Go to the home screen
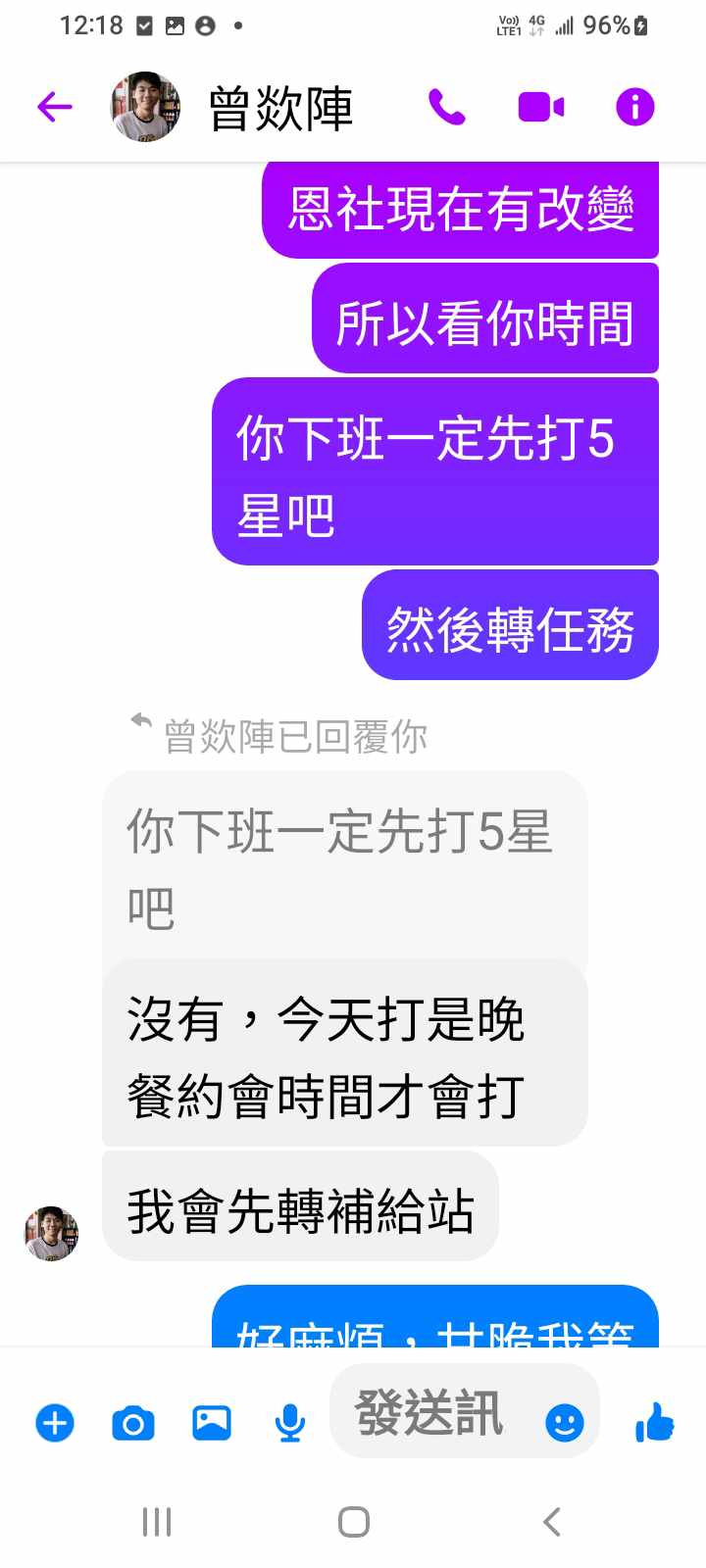706x1568 pixels. (353, 1522)
